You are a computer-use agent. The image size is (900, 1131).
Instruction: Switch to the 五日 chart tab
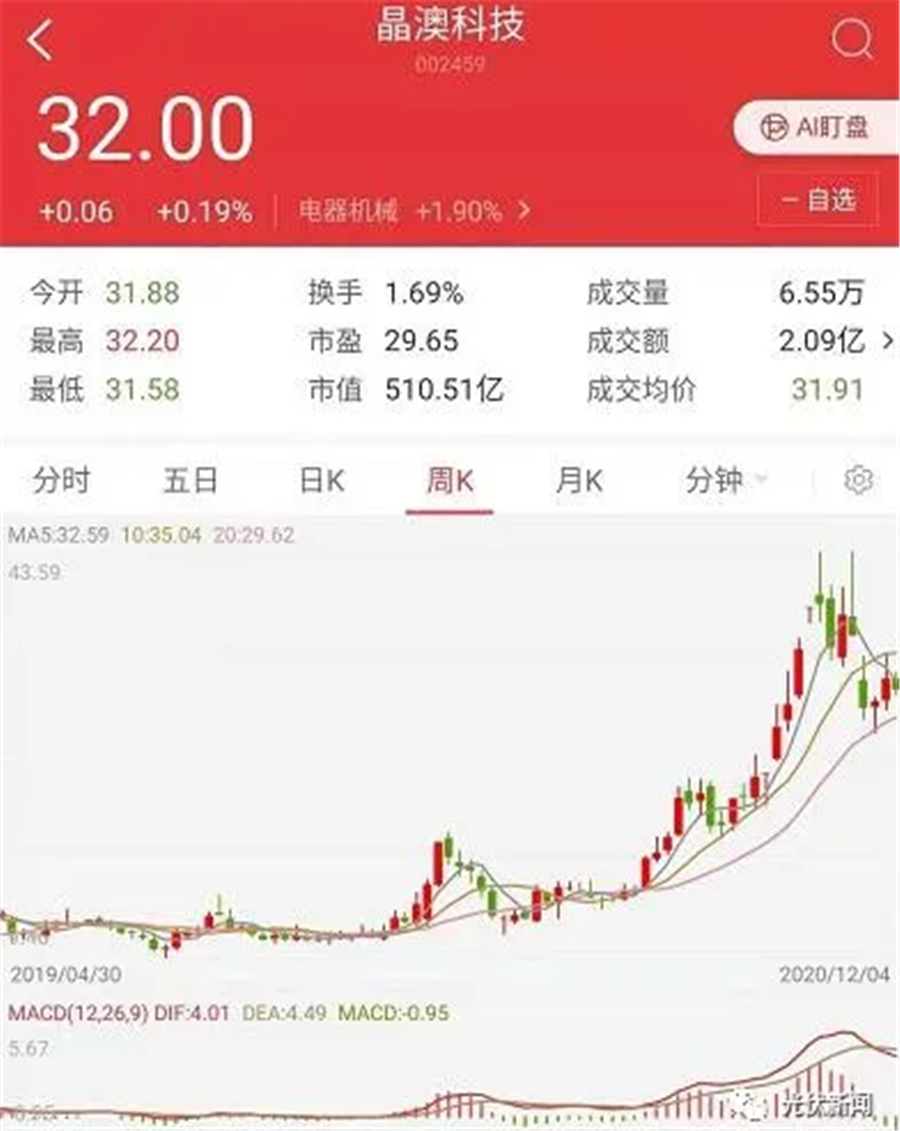point(190,481)
